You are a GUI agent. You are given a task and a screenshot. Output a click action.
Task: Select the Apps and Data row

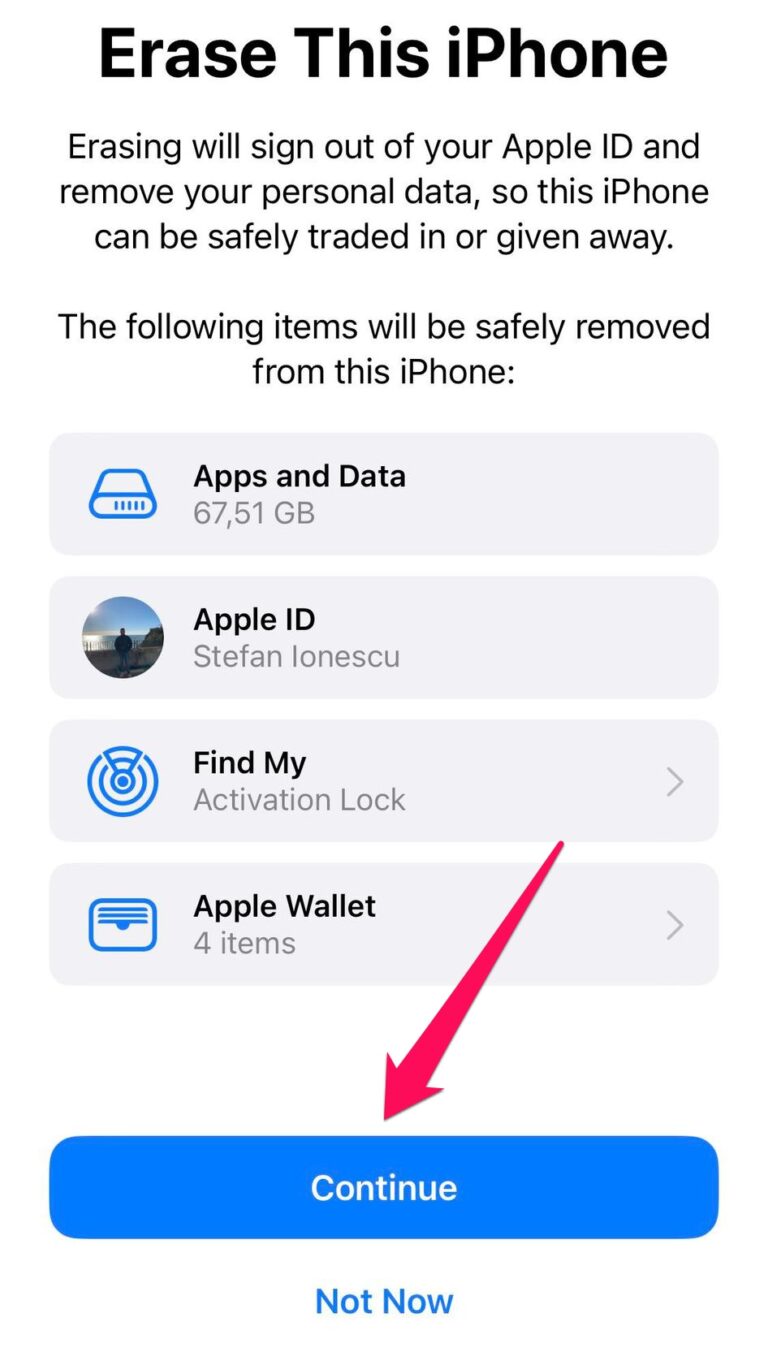coord(383,493)
